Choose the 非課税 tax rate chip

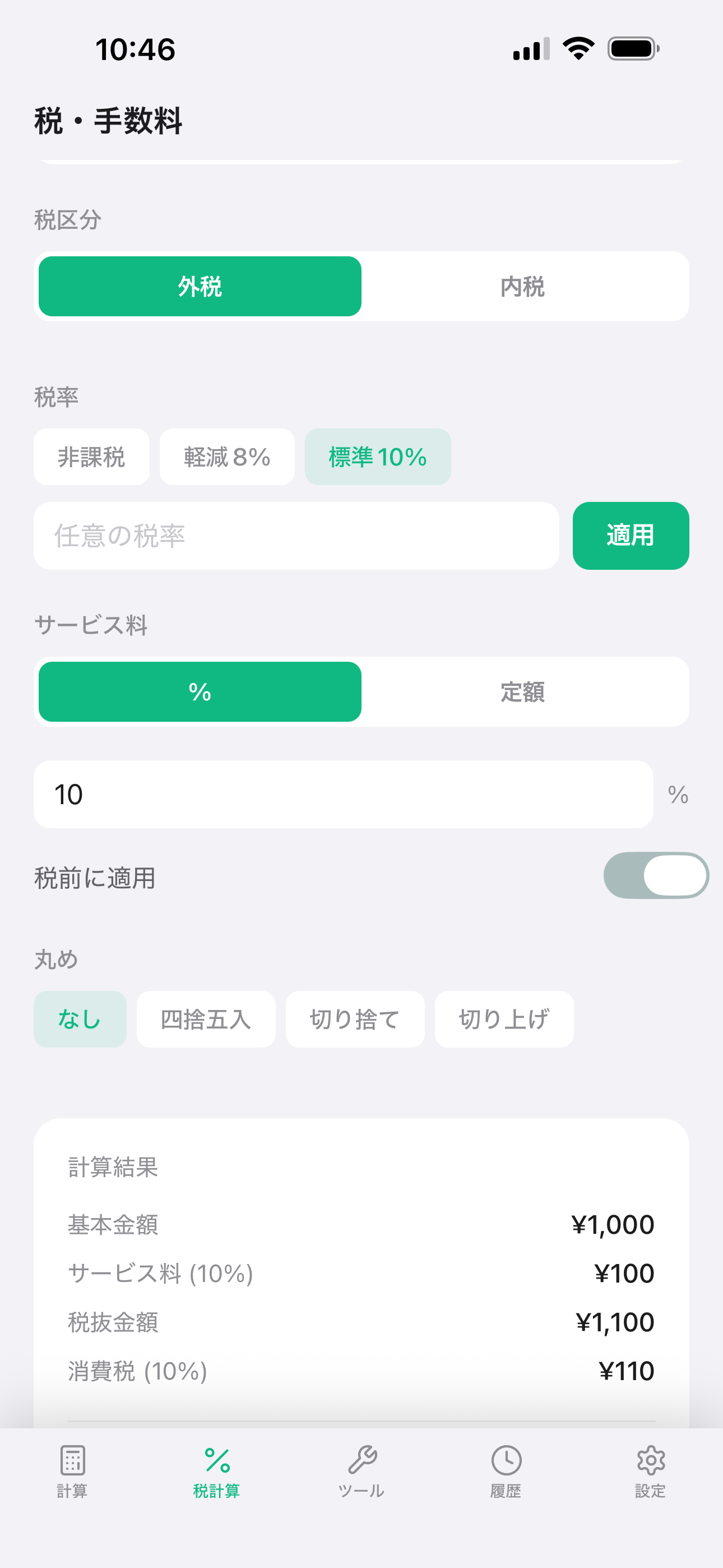tap(91, 456)
